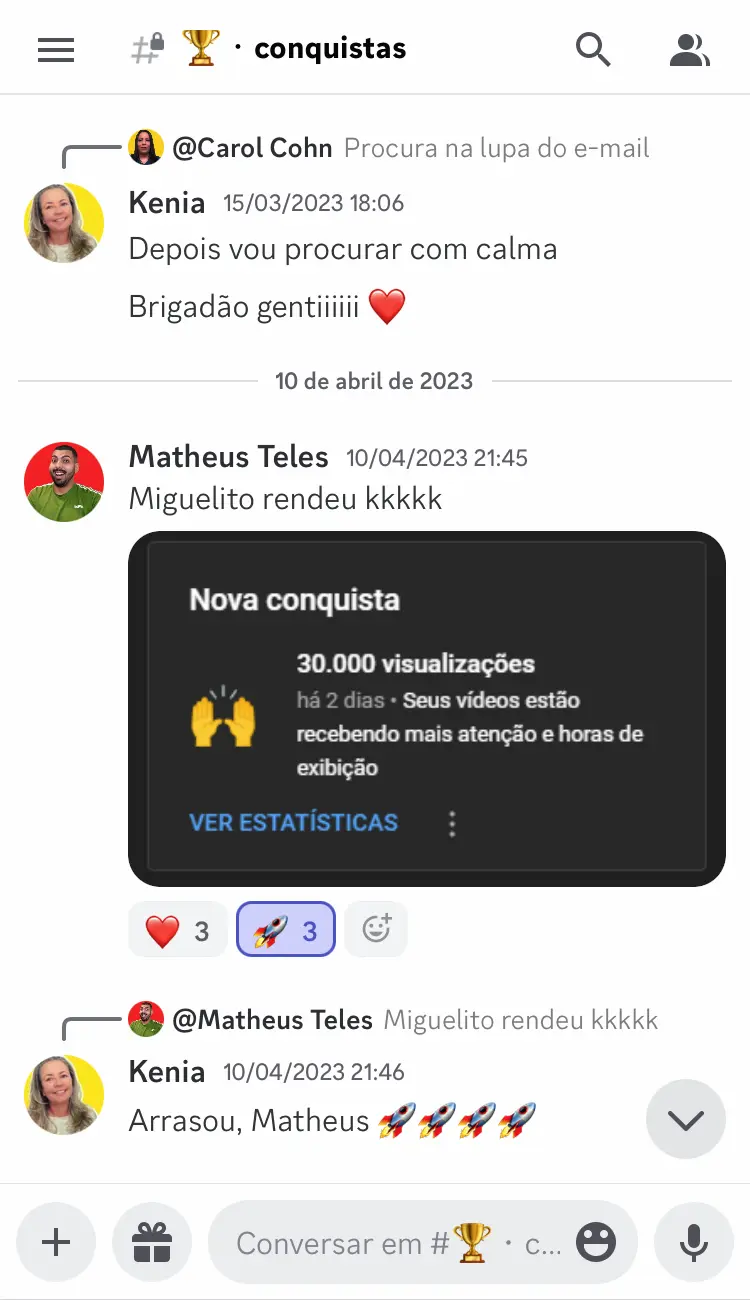Open the hamburger drawer menu
This screenshot has width=750, height=1300.
(x=56, y=49)
